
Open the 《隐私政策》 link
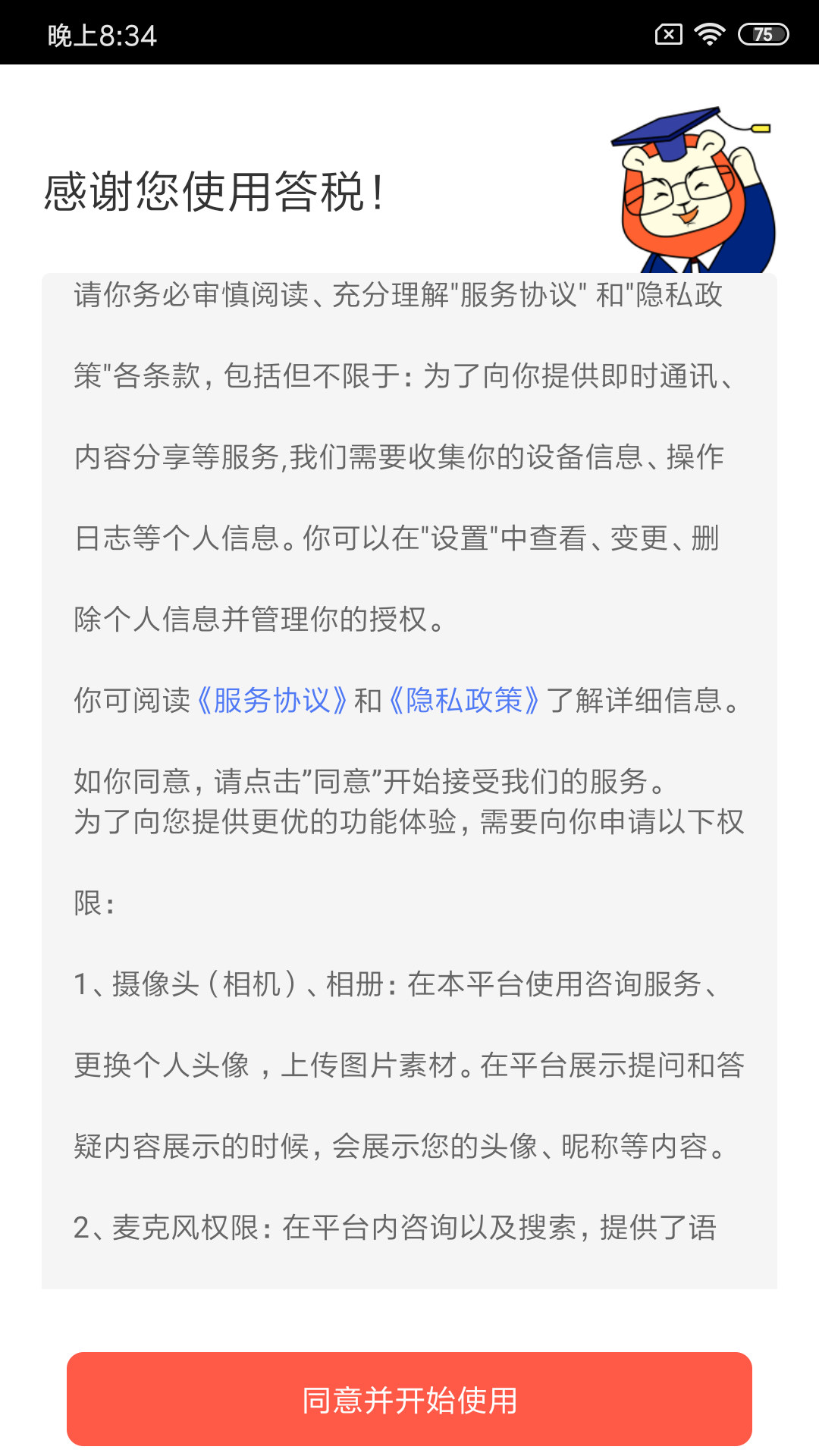point(464,700)
